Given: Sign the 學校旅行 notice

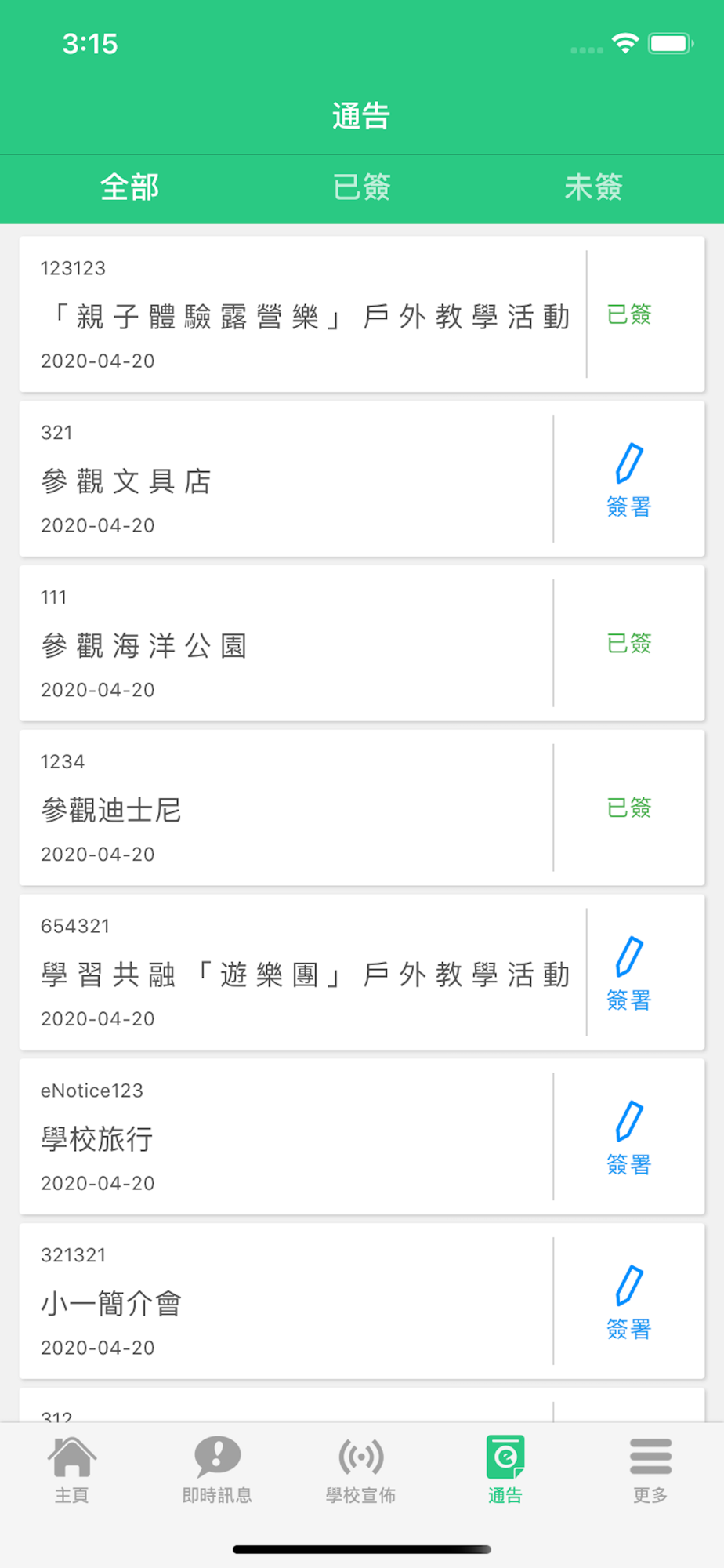Looking at the screenshot, I should [629, 1138].
